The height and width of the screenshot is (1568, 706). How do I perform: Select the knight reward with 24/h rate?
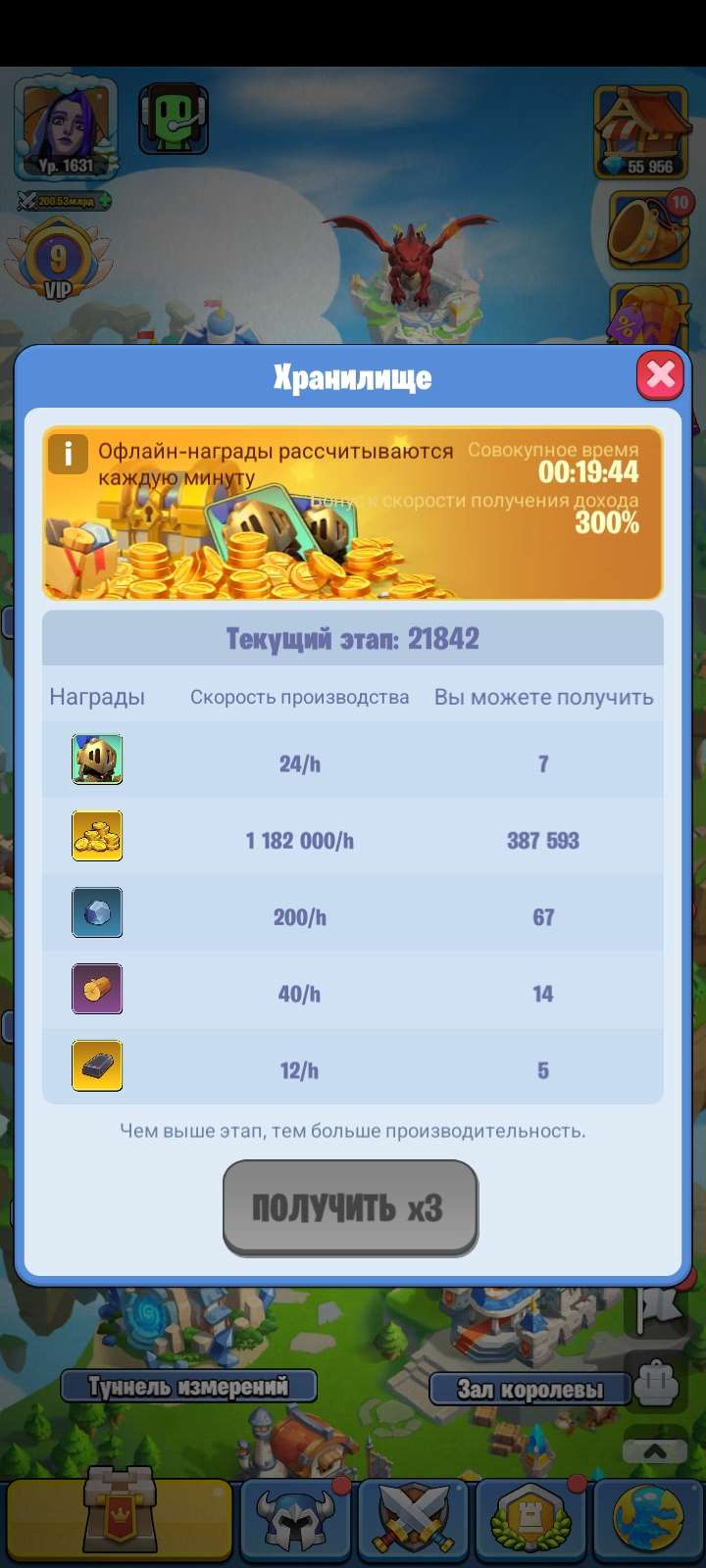(x=97, y=759)
